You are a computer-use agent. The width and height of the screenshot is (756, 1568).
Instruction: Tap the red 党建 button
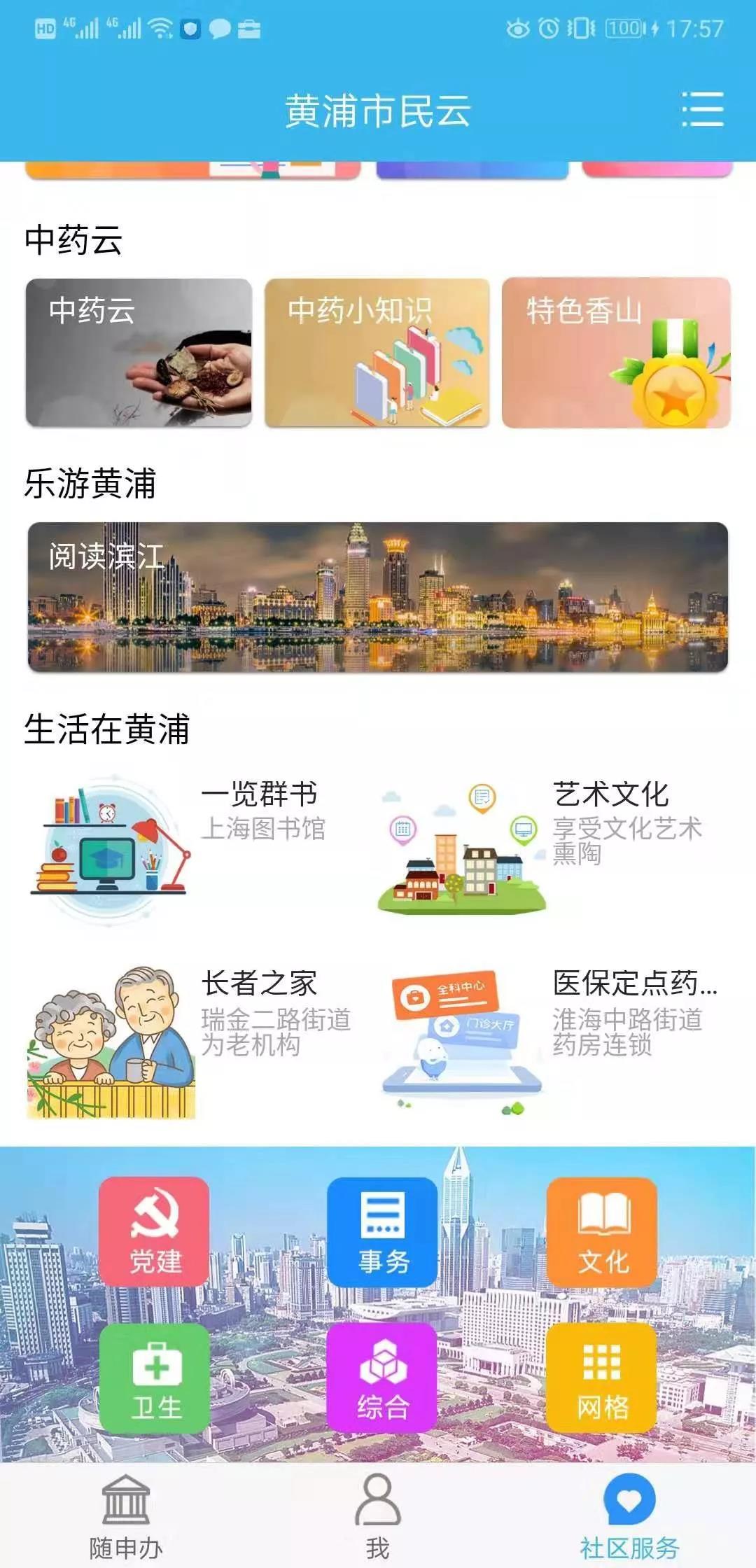click(x=154, y=1232)
